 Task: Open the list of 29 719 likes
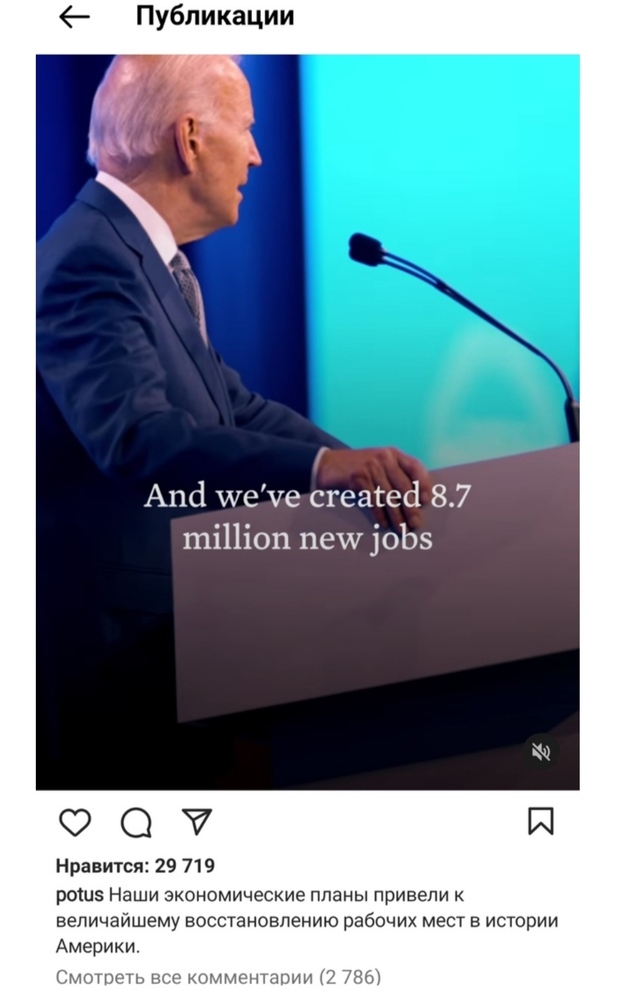pyautogui.click(x=135, y=866)
